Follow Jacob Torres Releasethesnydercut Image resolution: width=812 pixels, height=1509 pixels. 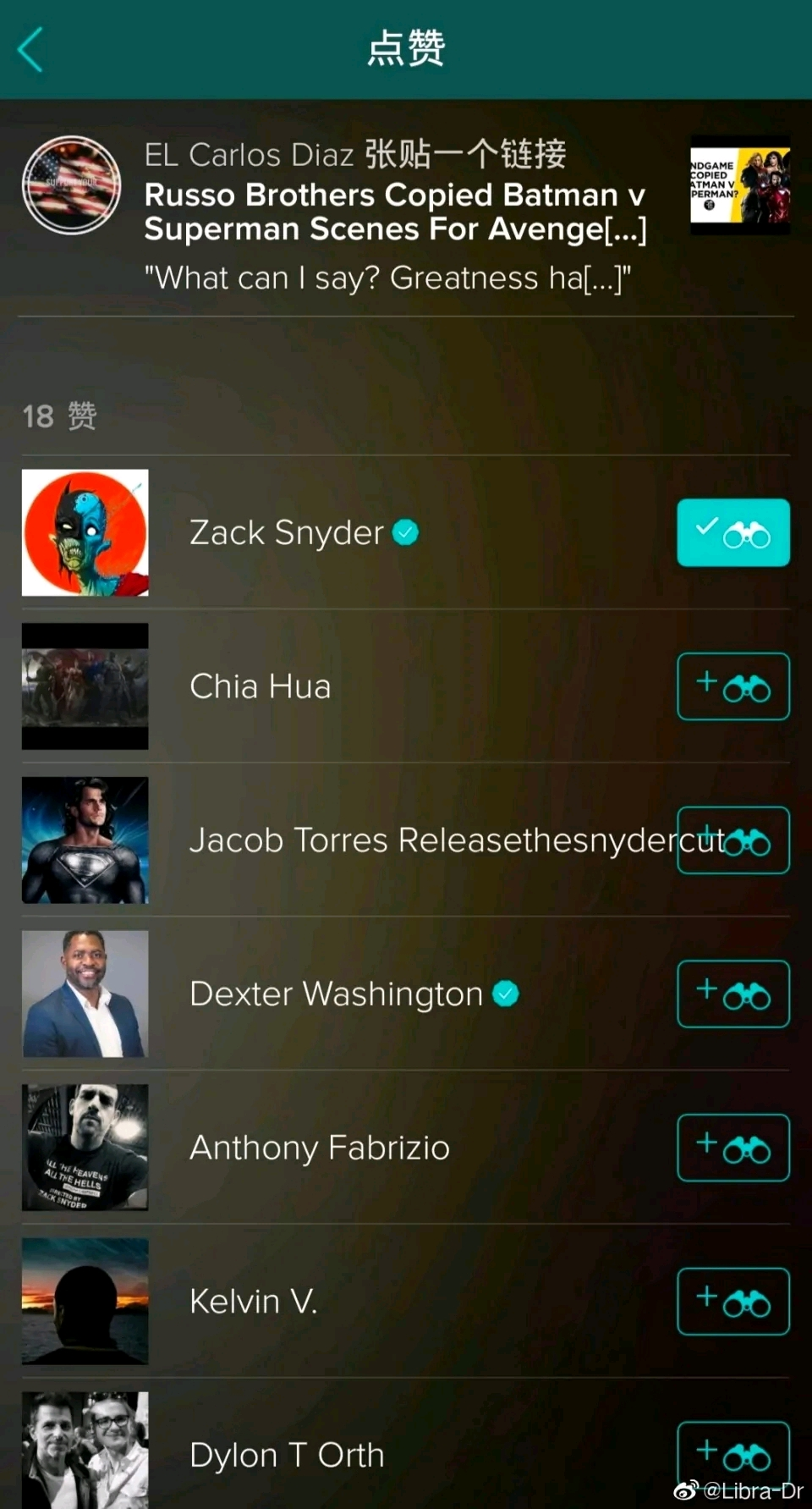(x=732, y=840)
